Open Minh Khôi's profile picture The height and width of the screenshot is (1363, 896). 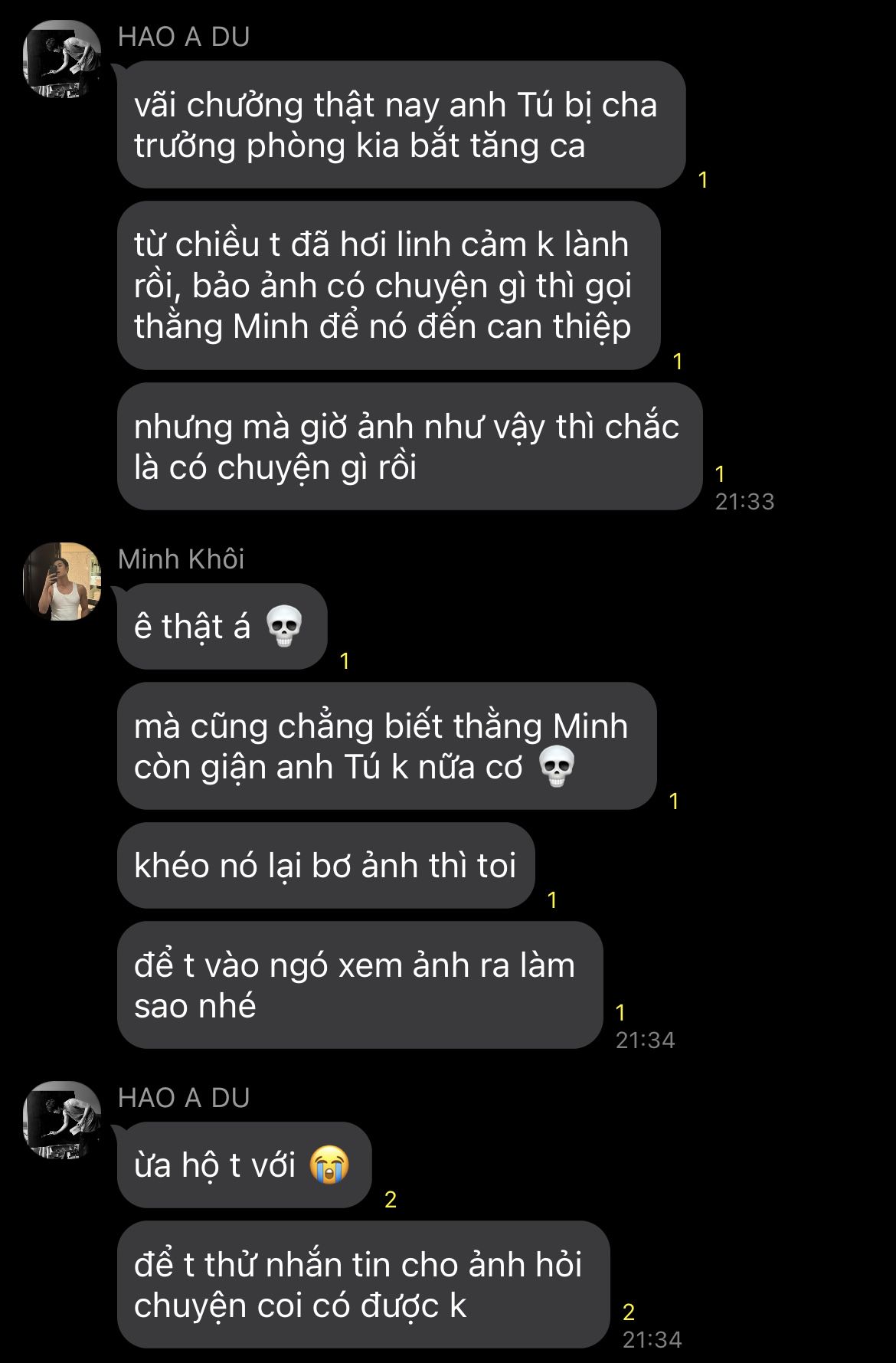pos(62,582)
